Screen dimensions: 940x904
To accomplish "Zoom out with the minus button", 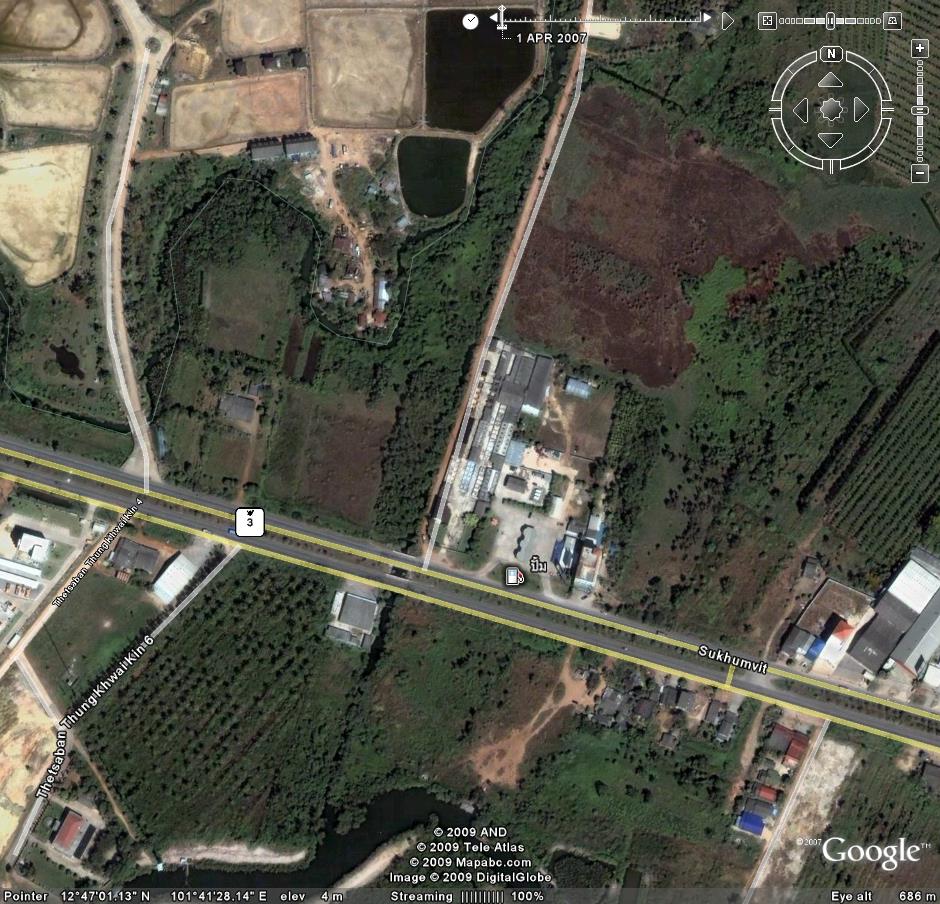I will coord(920,173).
